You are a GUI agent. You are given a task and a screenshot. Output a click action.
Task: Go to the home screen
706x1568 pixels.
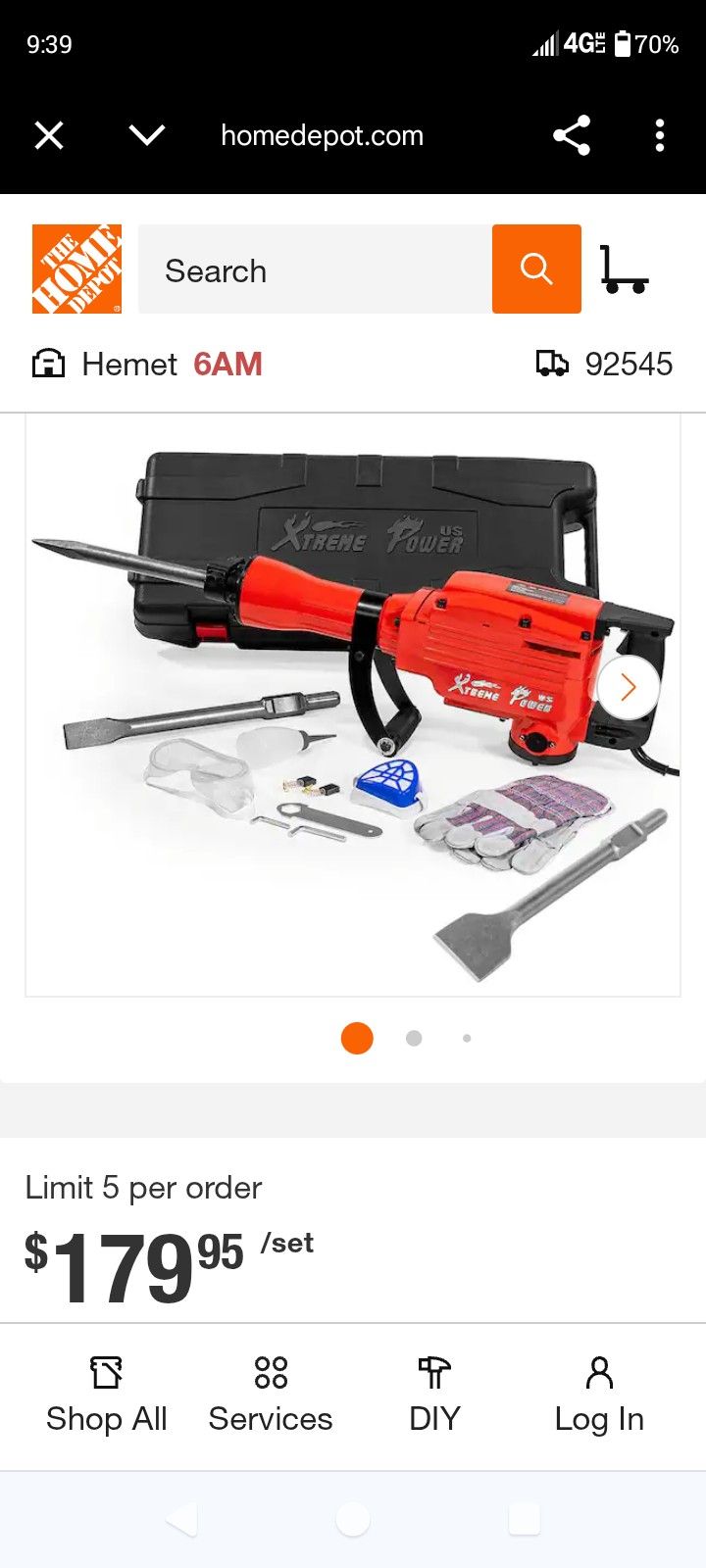[353, 1520]
